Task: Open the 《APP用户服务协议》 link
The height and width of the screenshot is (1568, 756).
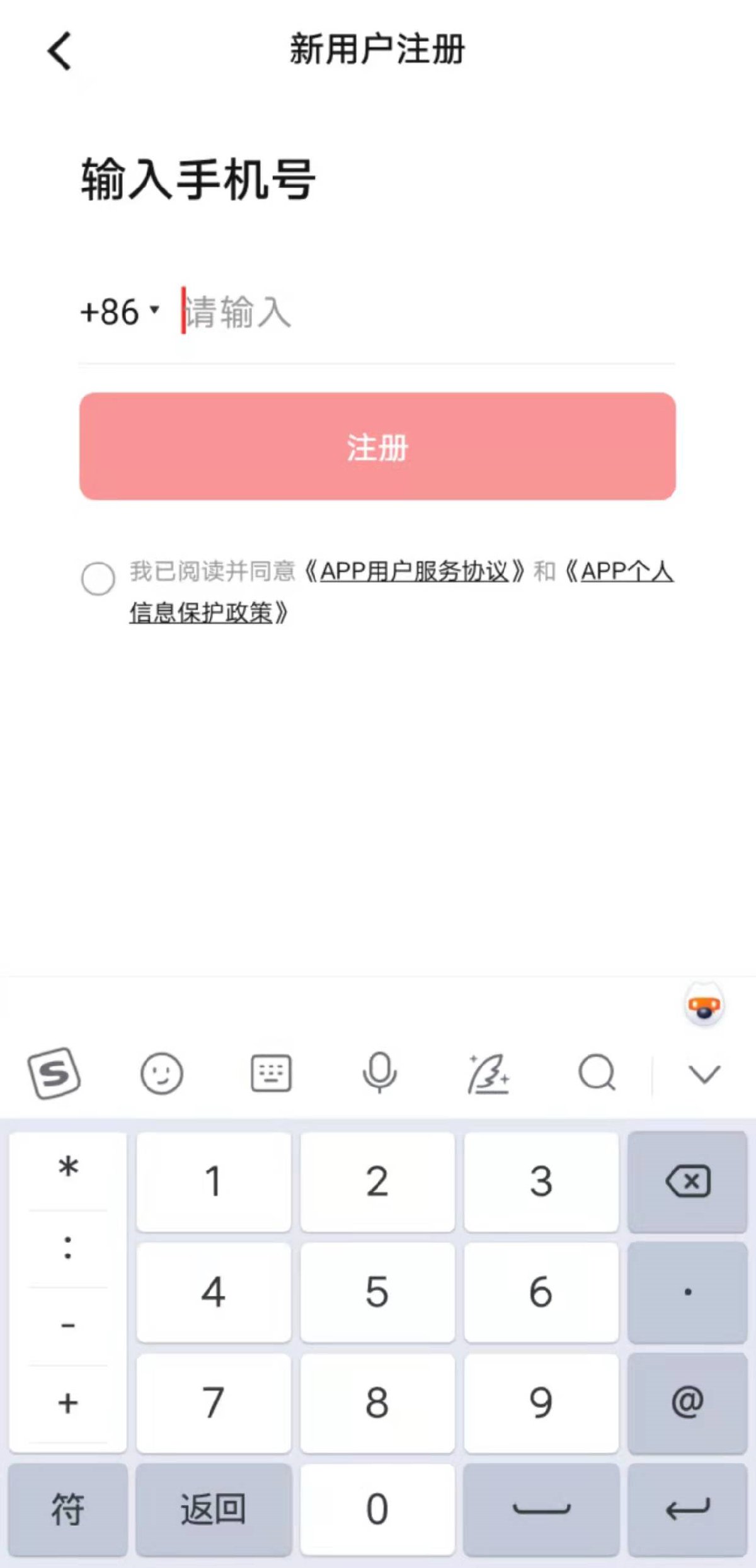Action: (414, 571)
